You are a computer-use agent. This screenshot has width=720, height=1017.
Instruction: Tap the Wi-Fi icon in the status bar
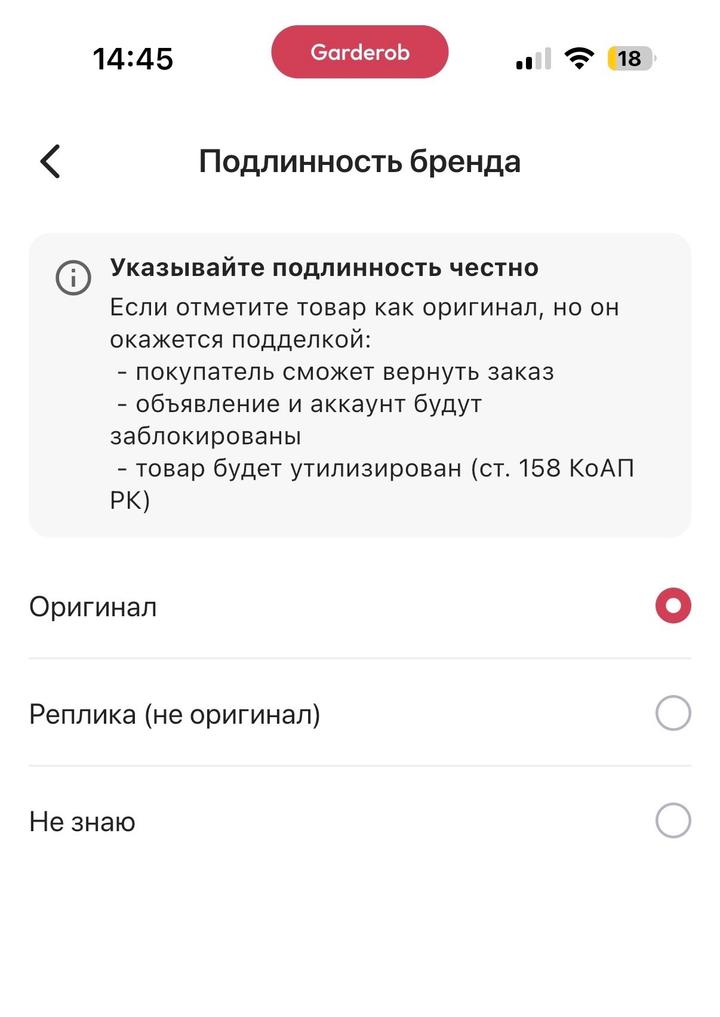pyautogui.click(x=581, y=55)
